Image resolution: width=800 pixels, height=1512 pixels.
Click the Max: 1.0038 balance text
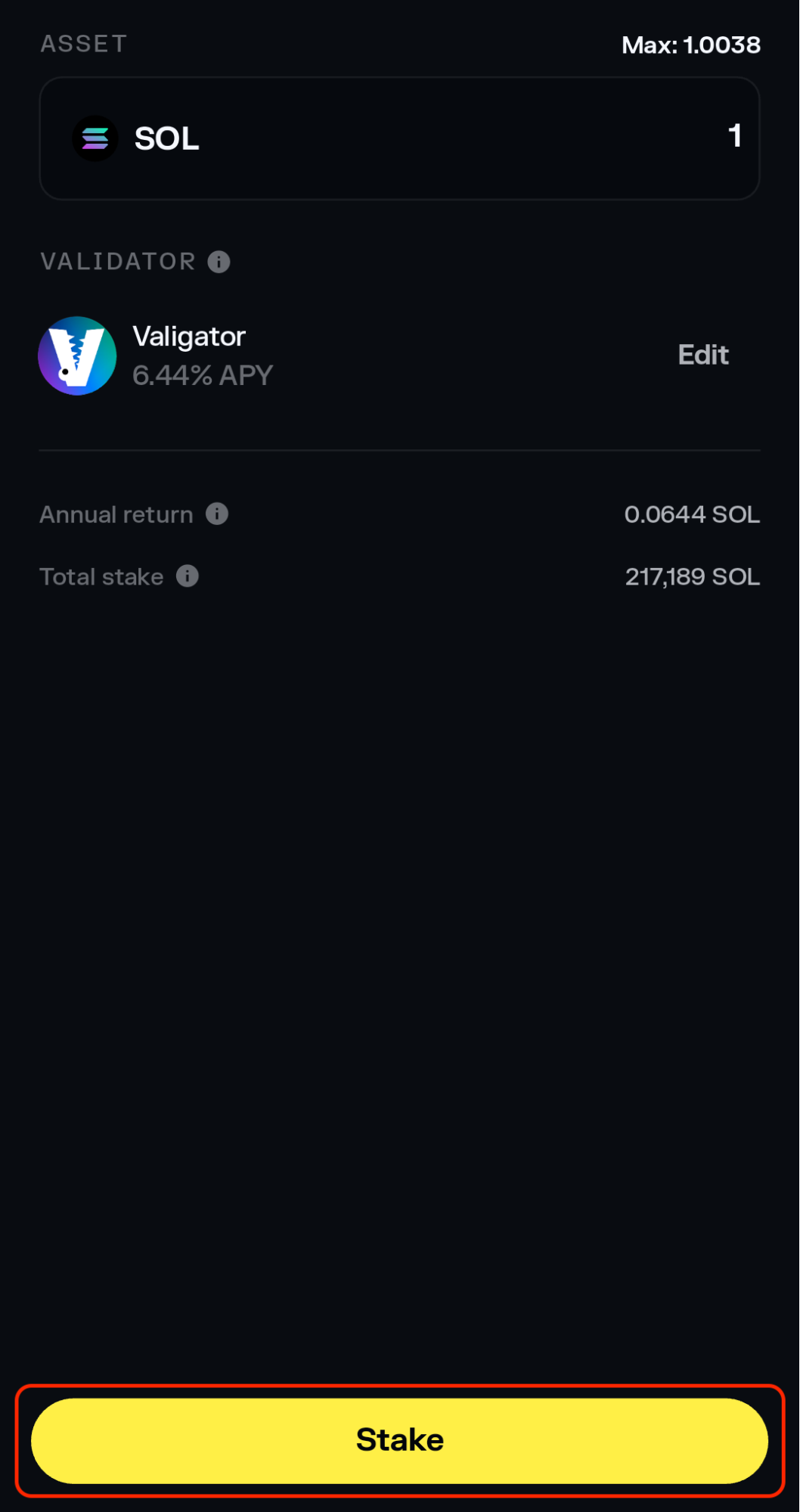(692, 45)
